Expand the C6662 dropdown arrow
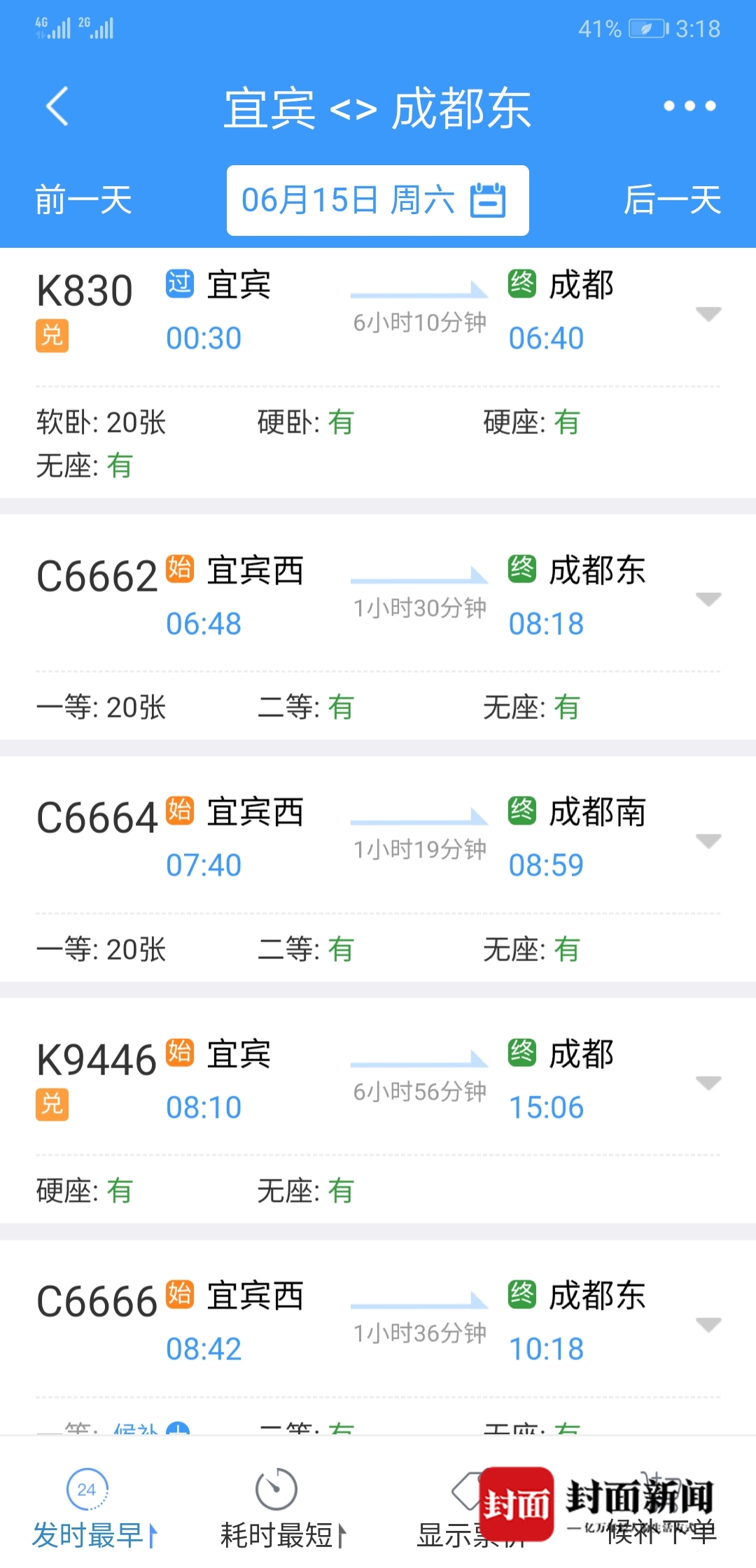This screenshot has height=1568, width=756. (x=708, y=599)
